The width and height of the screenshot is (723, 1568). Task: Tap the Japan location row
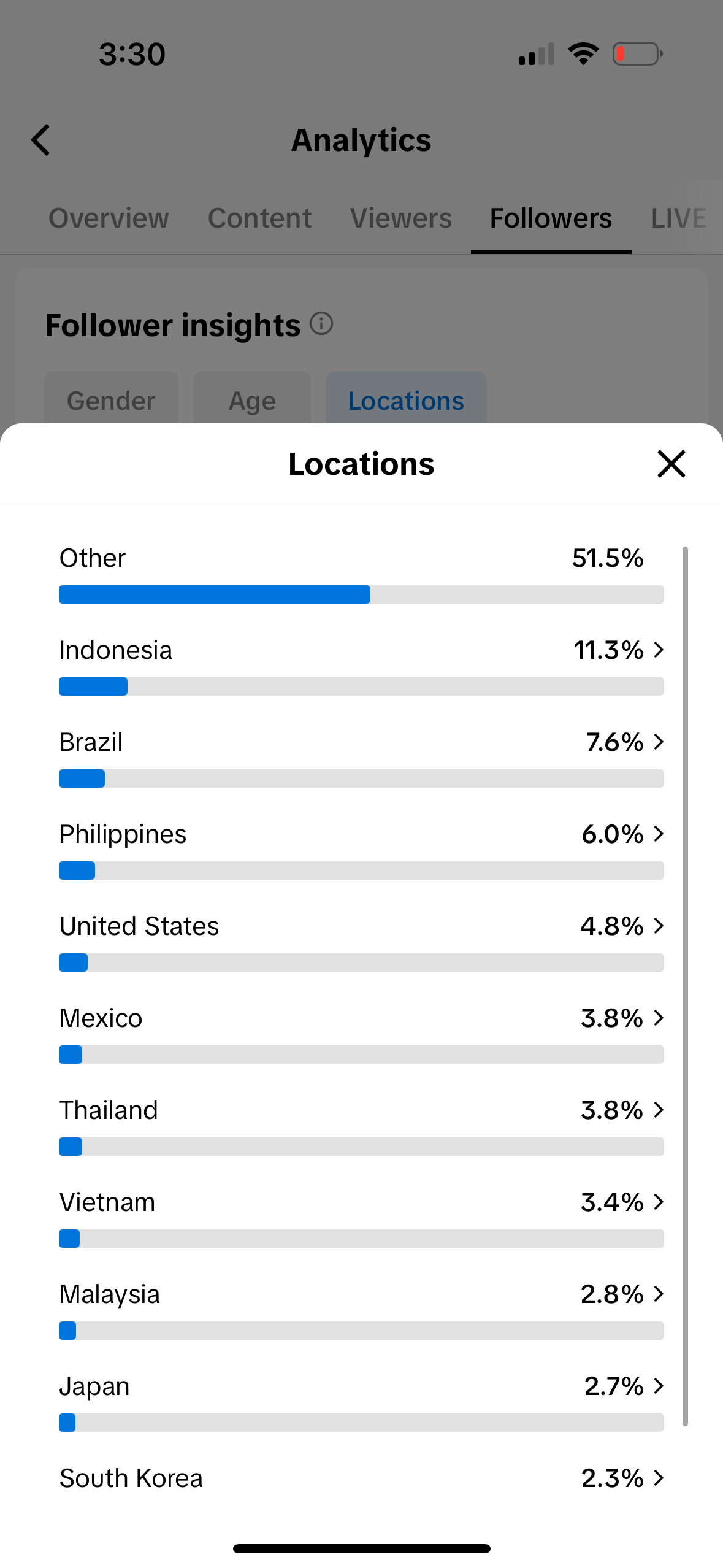361,1401
